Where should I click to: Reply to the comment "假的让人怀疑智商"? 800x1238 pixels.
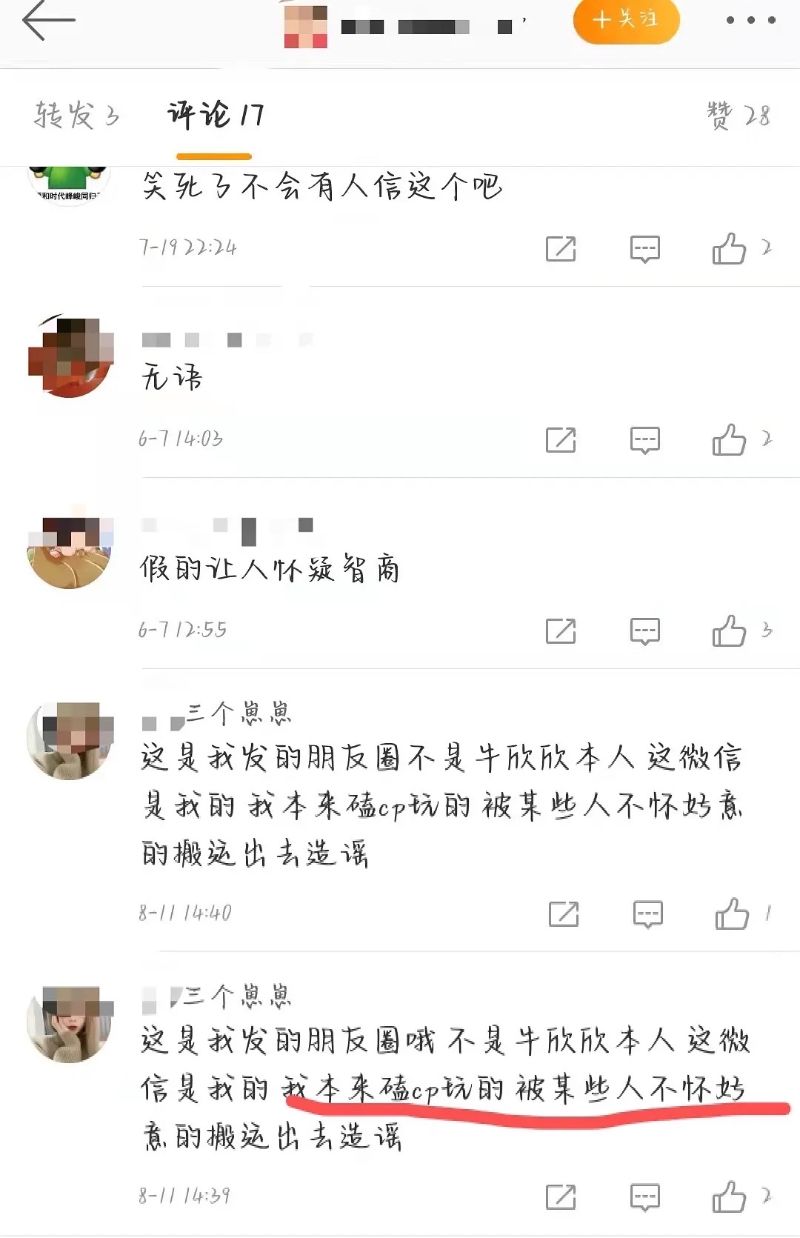tap(645, 631)
